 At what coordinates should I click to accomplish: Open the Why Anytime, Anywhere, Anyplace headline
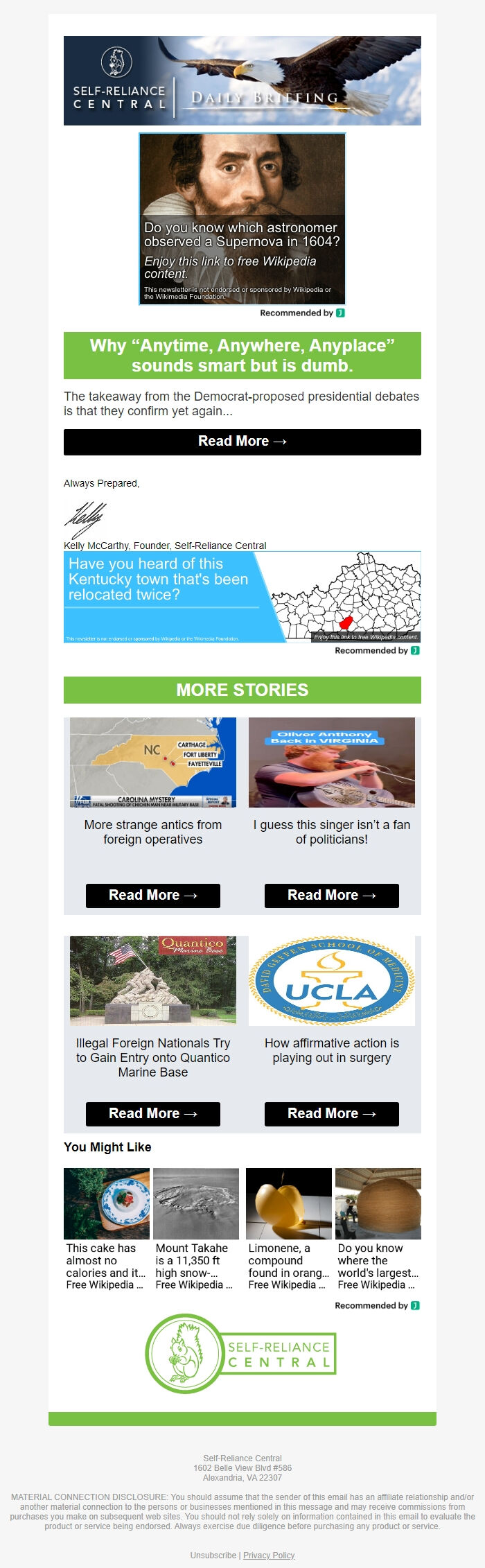pos(242,356)
